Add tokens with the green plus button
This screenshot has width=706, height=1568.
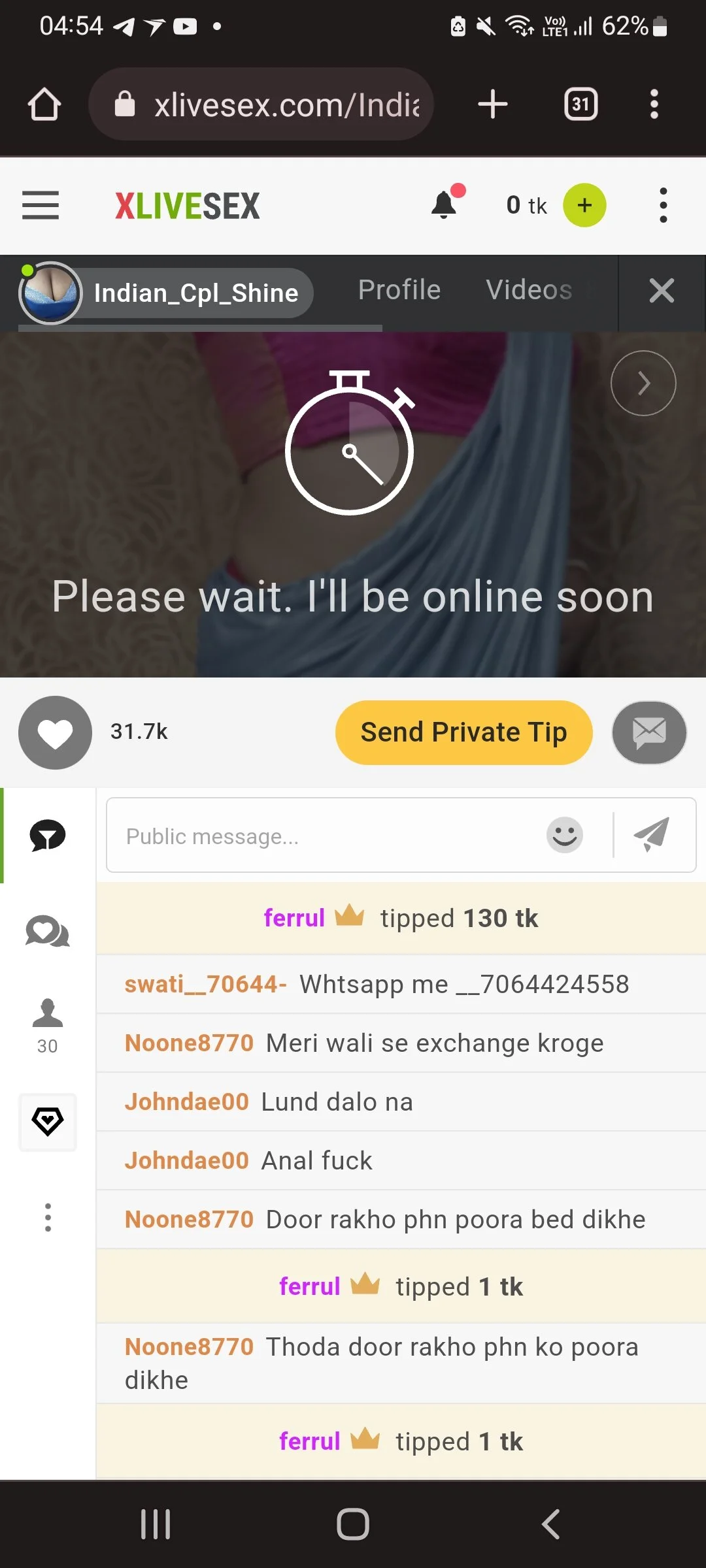(x=584, y=205)
